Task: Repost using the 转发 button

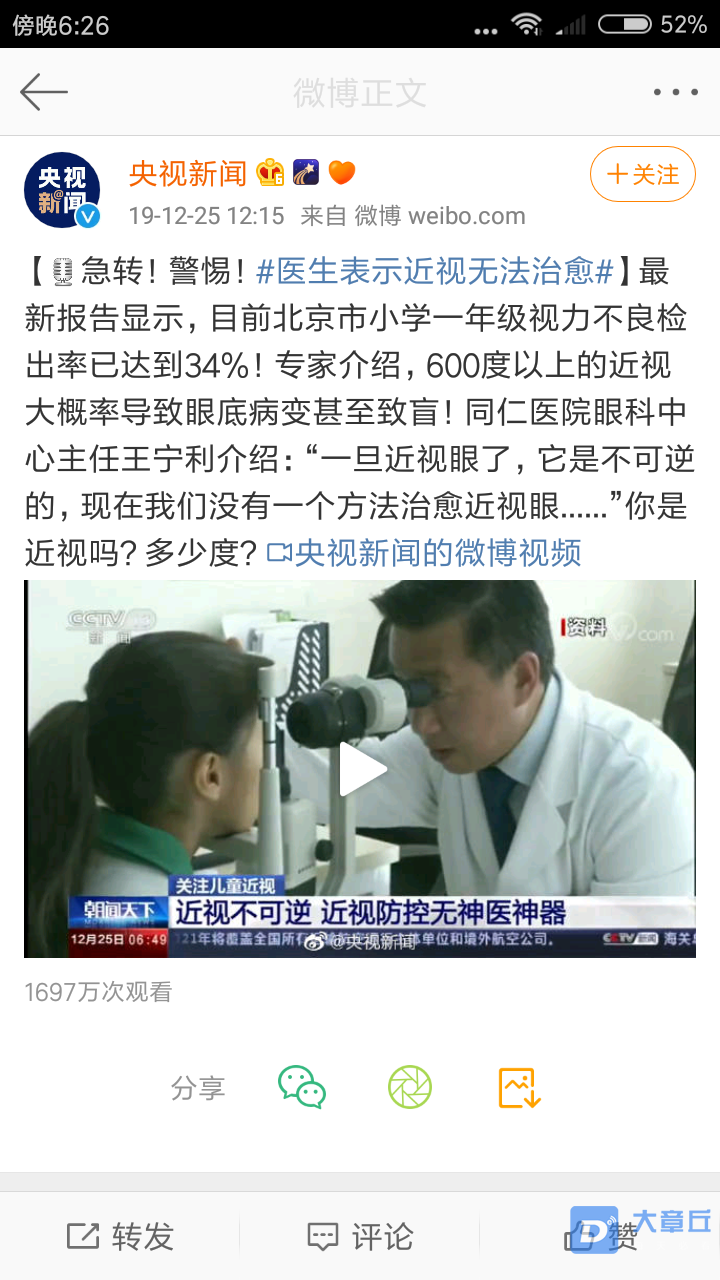Action: (x=120, y=1237)
